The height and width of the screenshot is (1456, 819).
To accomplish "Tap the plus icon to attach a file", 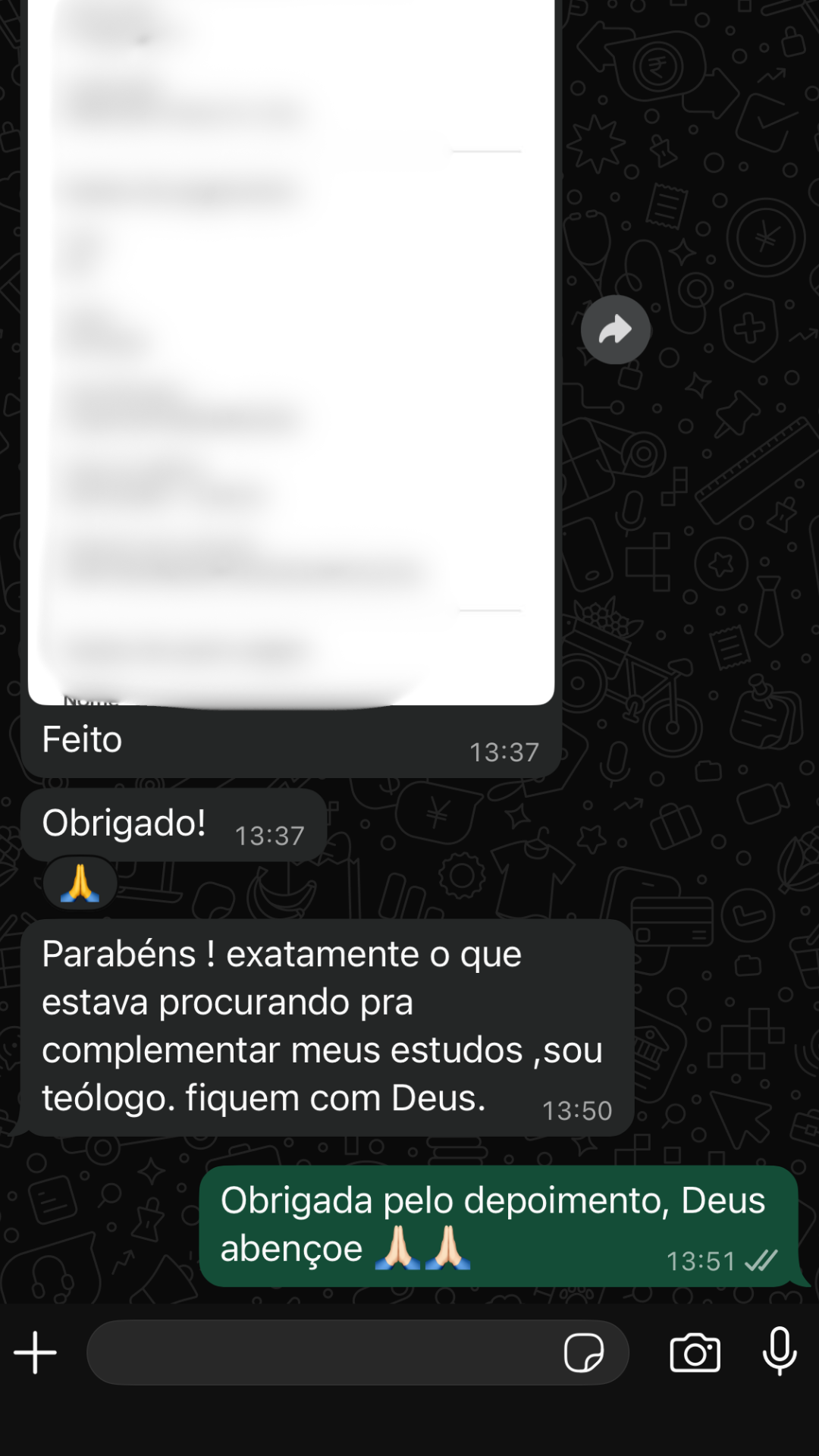I will click(35, 1351).
